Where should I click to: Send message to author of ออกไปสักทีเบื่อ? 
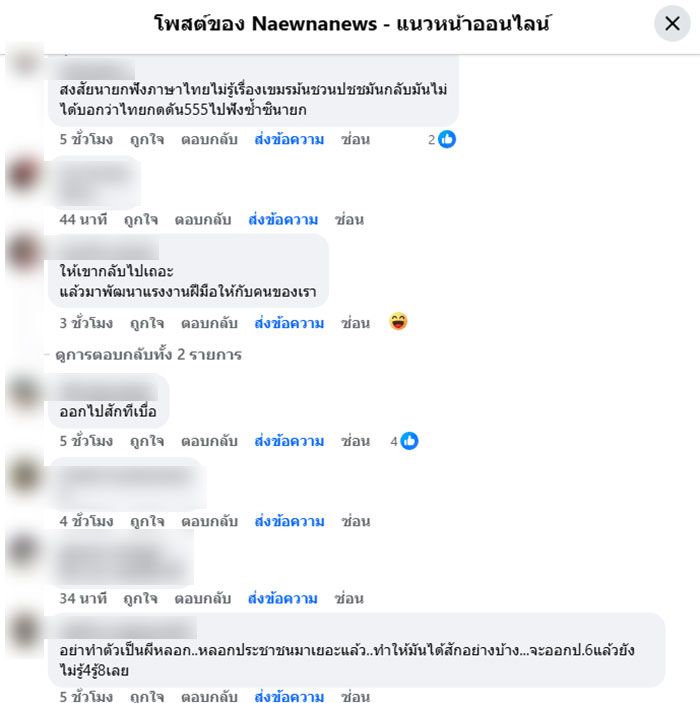point(289,441)
